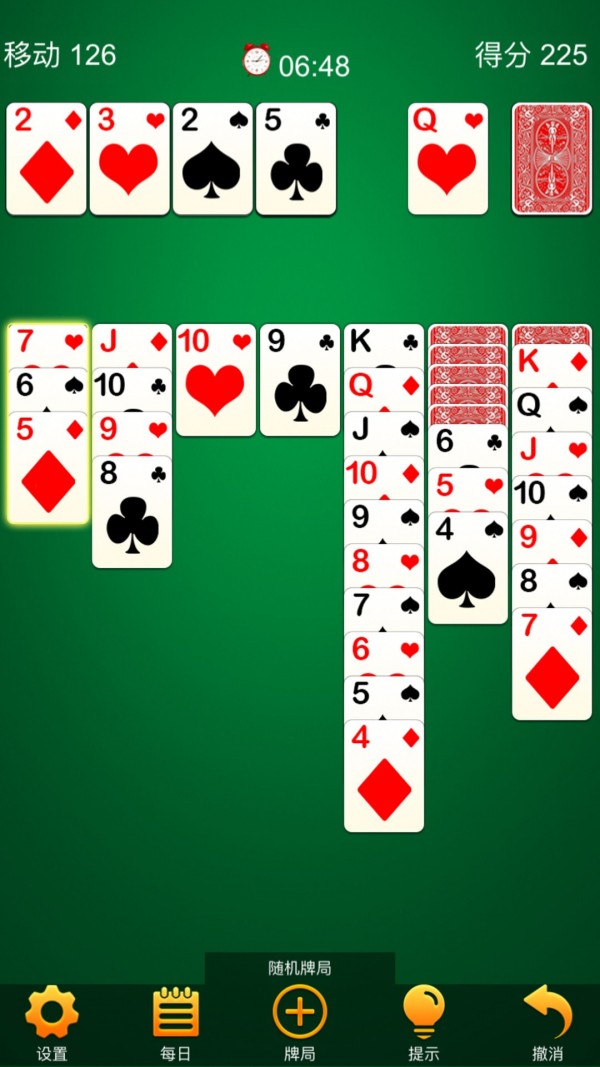Open the daily challenge (每日)
Viewport: 600px width, 1067px height.
(175, 1022)
